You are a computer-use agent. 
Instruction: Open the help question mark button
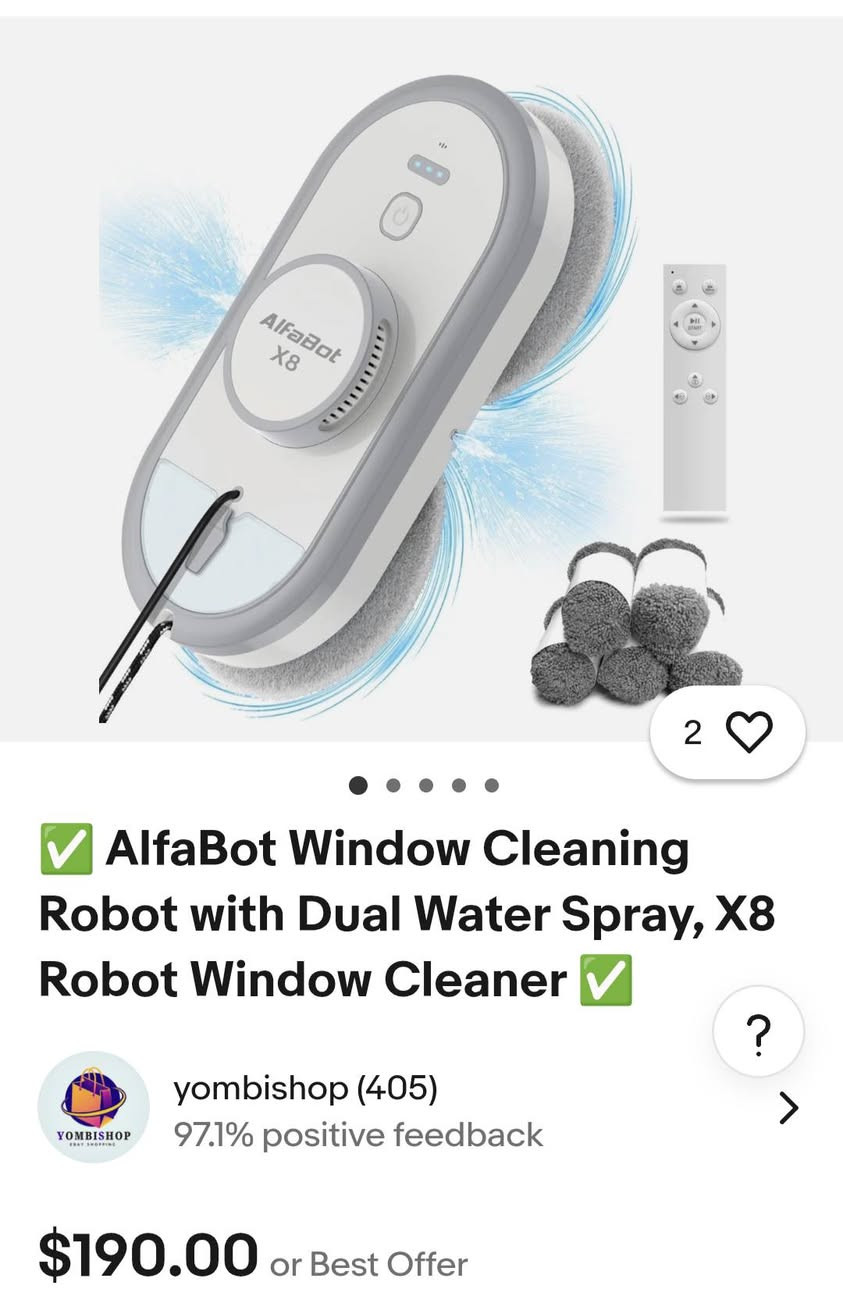pos(758,1031)
